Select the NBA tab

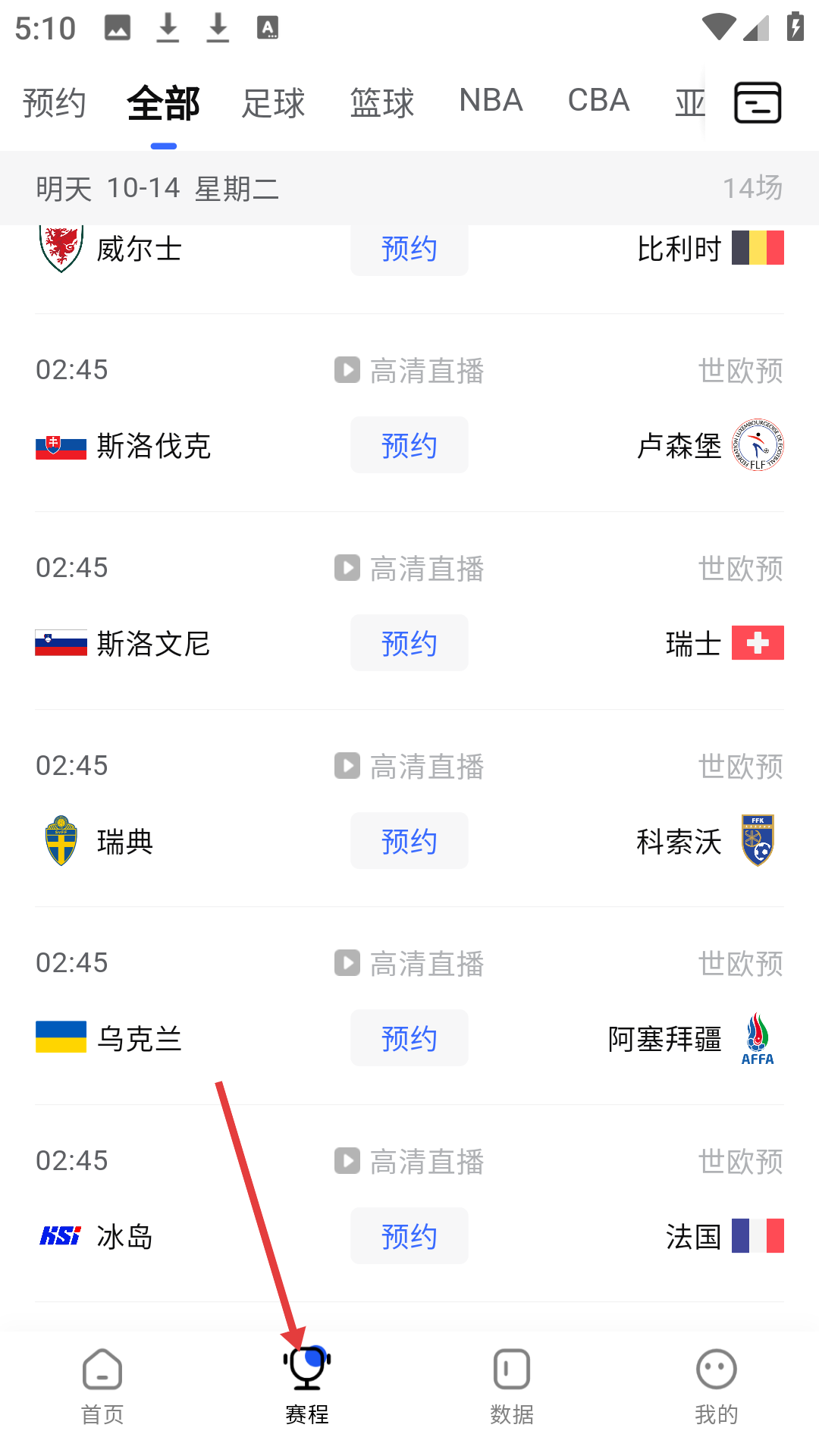[x=491, y=101]
